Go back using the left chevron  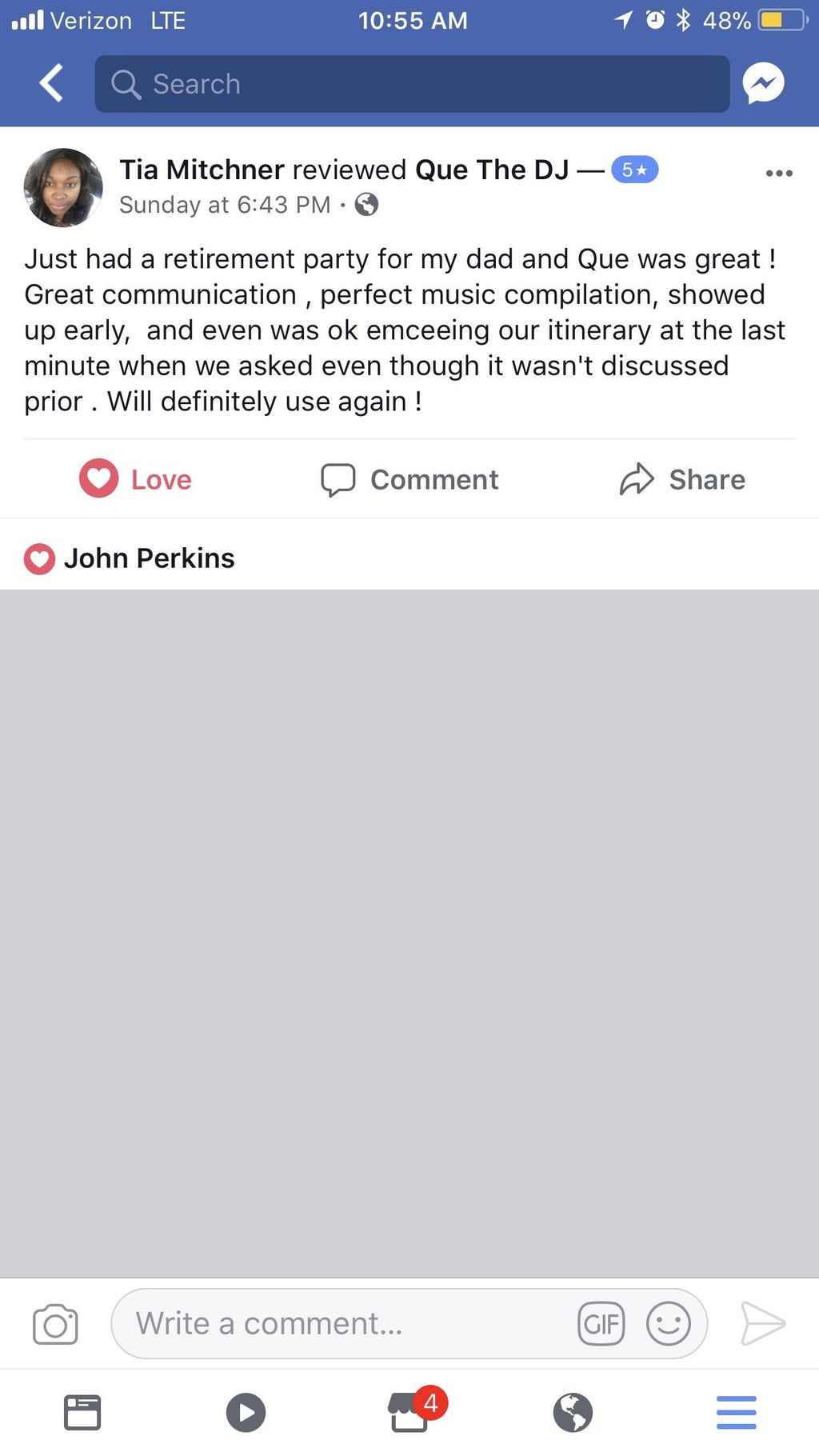pos(50,82)
